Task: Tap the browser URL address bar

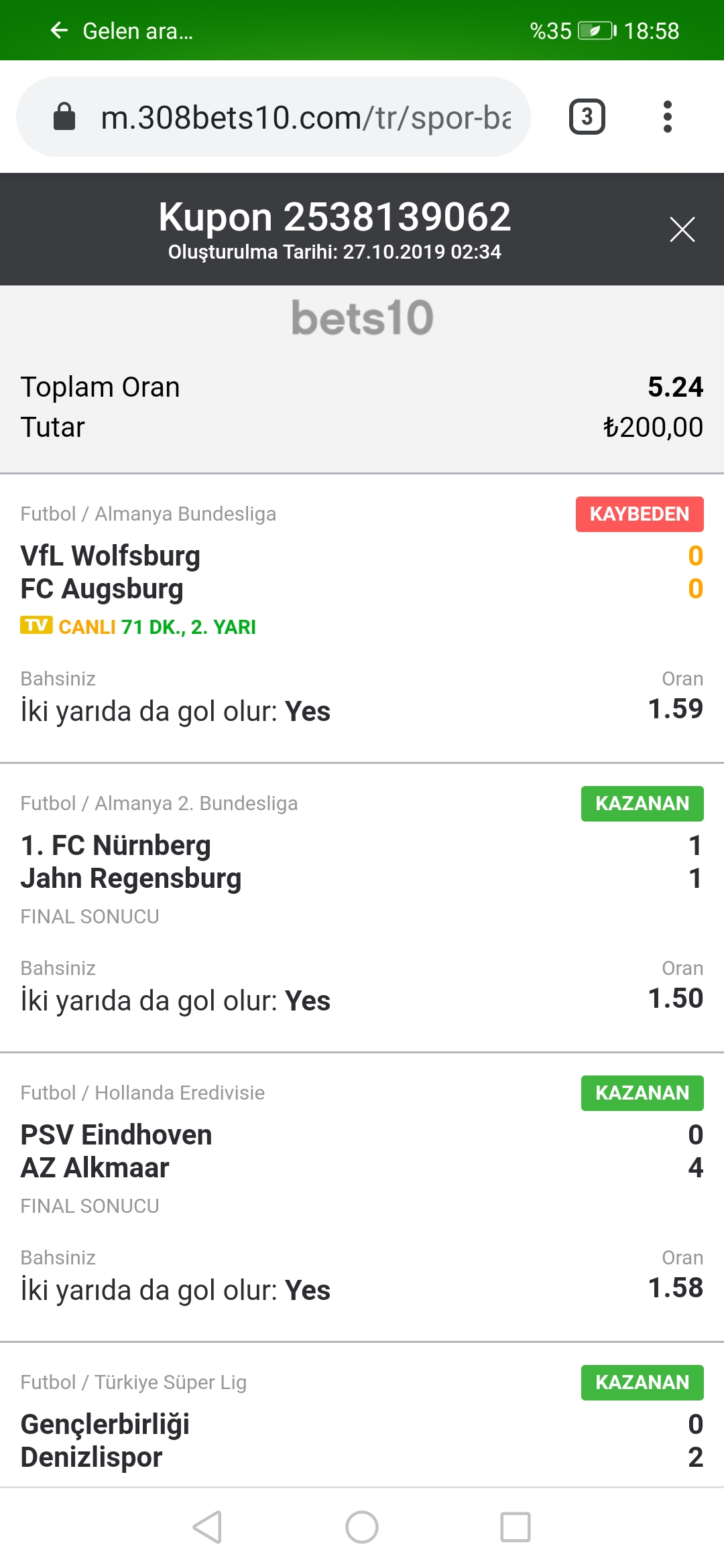Action: [274, 117]
